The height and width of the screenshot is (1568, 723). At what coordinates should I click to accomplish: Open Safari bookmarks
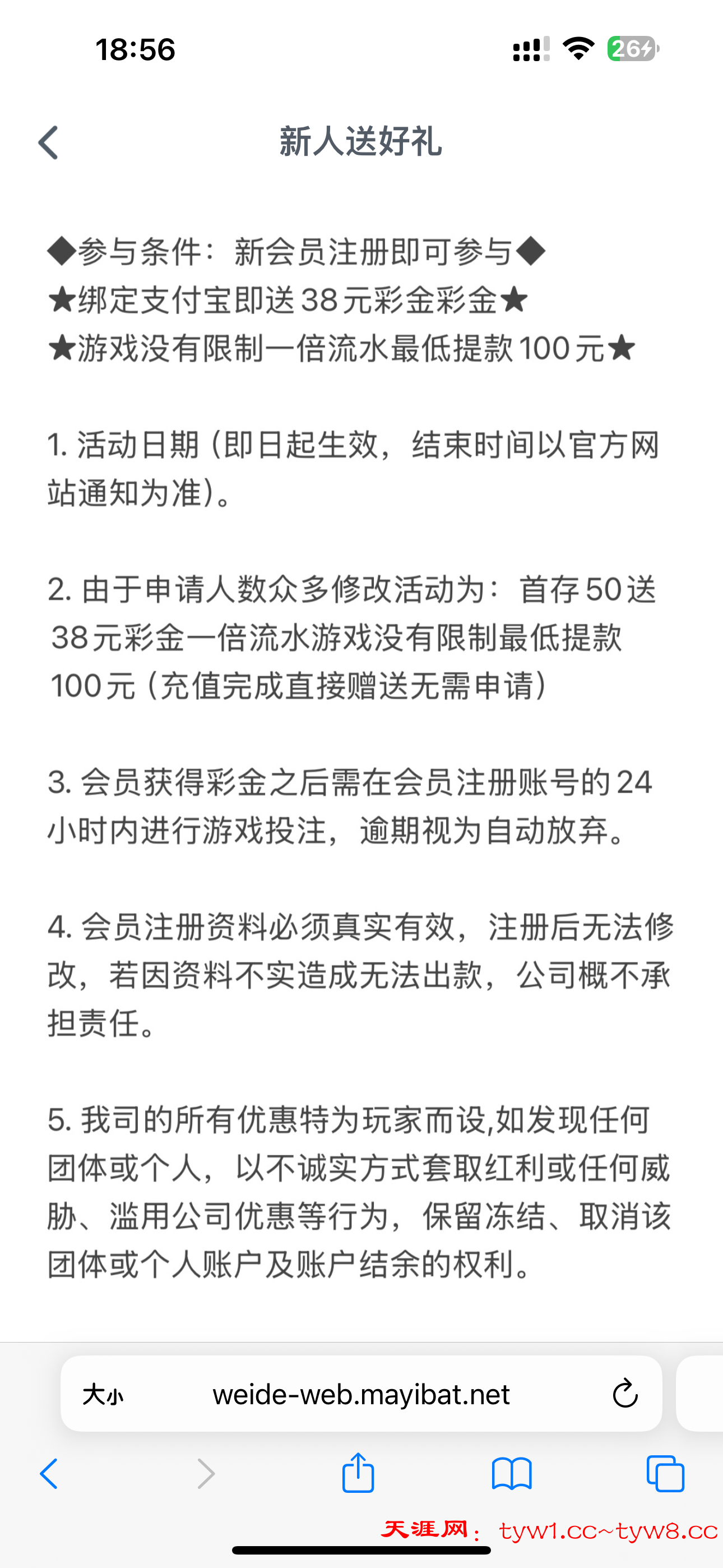tap(512, 1474)
